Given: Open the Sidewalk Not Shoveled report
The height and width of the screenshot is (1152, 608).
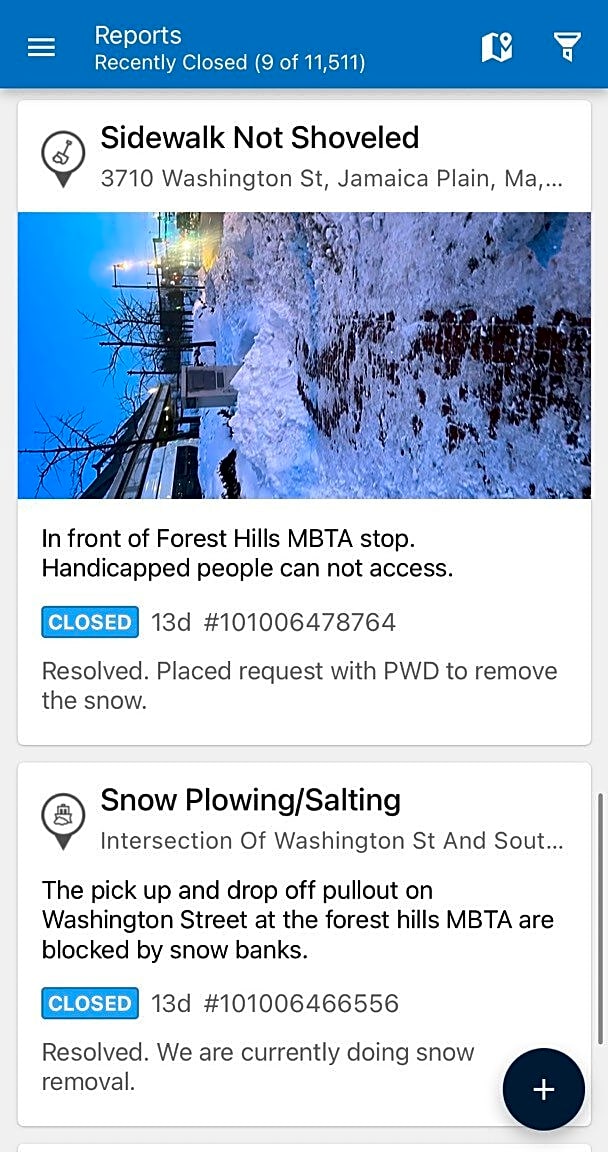Looking at the screenshot, I should pyautogui.click(x=260, y=138).
